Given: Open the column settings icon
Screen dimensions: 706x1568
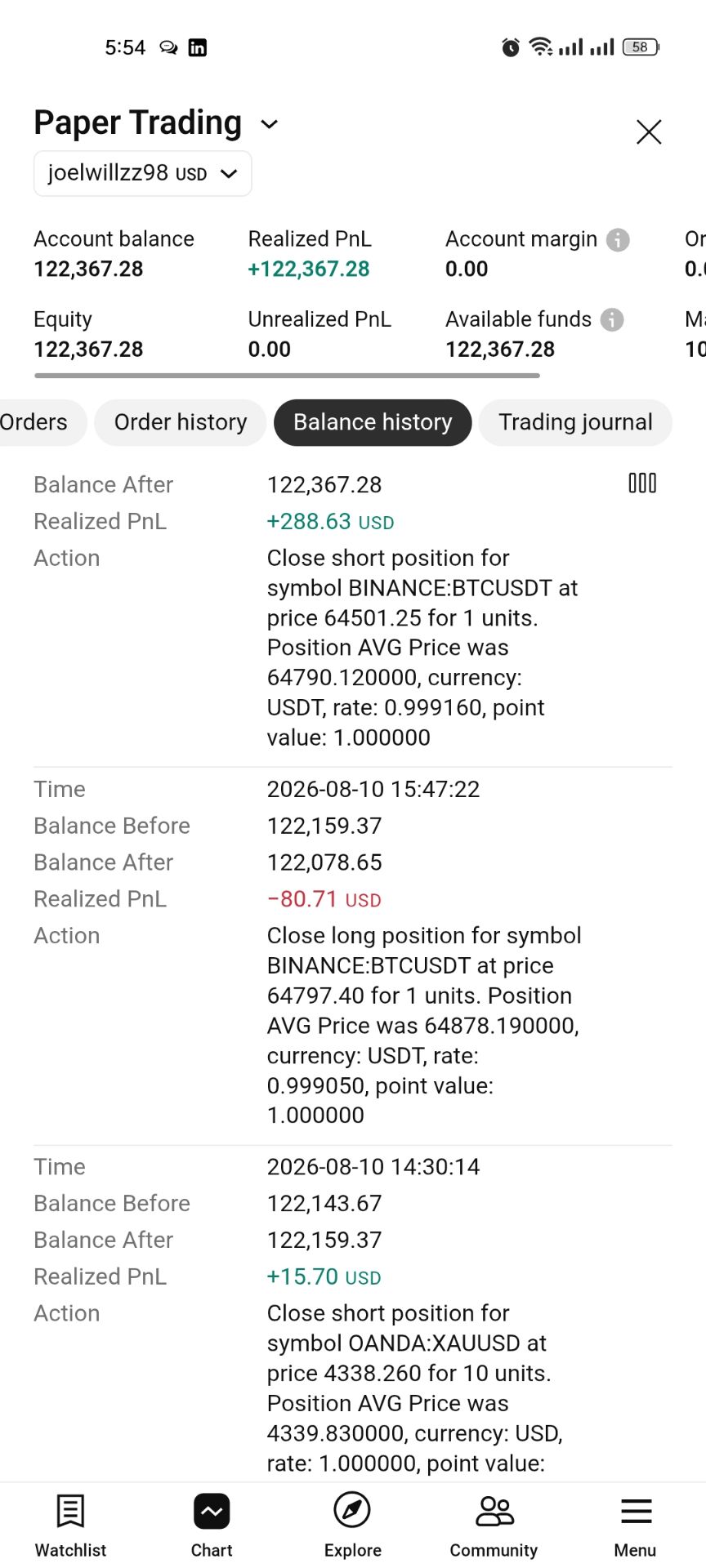Looking at the screenshot, I should pos(642,483).
